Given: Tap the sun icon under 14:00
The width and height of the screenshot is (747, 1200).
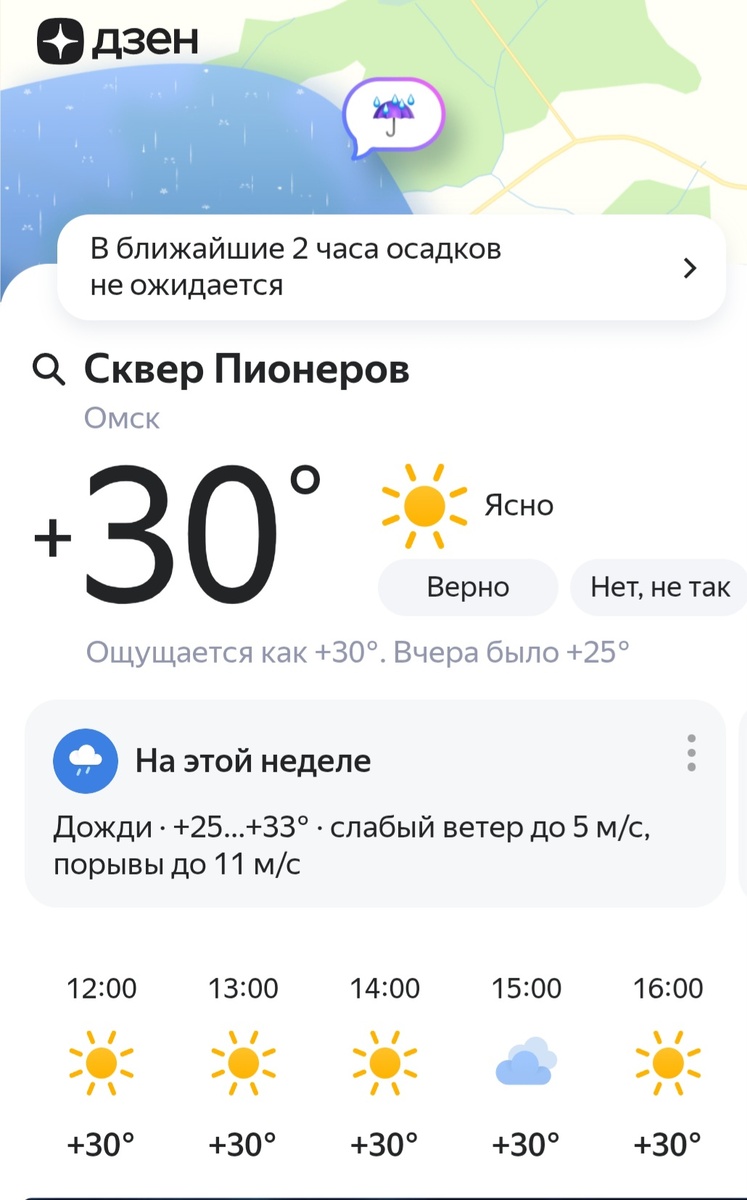Looking at the screenshot, I should 384,1063.
